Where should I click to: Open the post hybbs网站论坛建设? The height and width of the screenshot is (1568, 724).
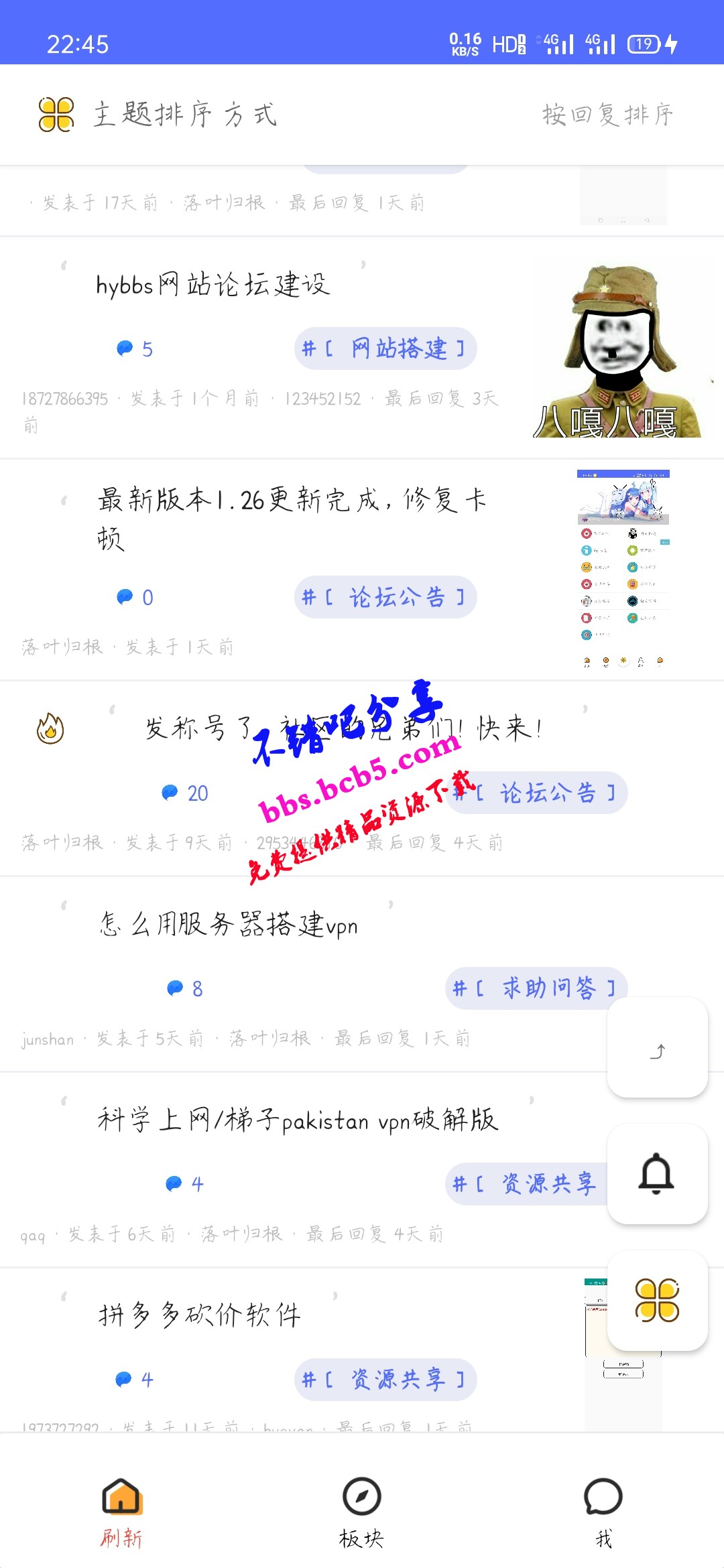[213, 285]
